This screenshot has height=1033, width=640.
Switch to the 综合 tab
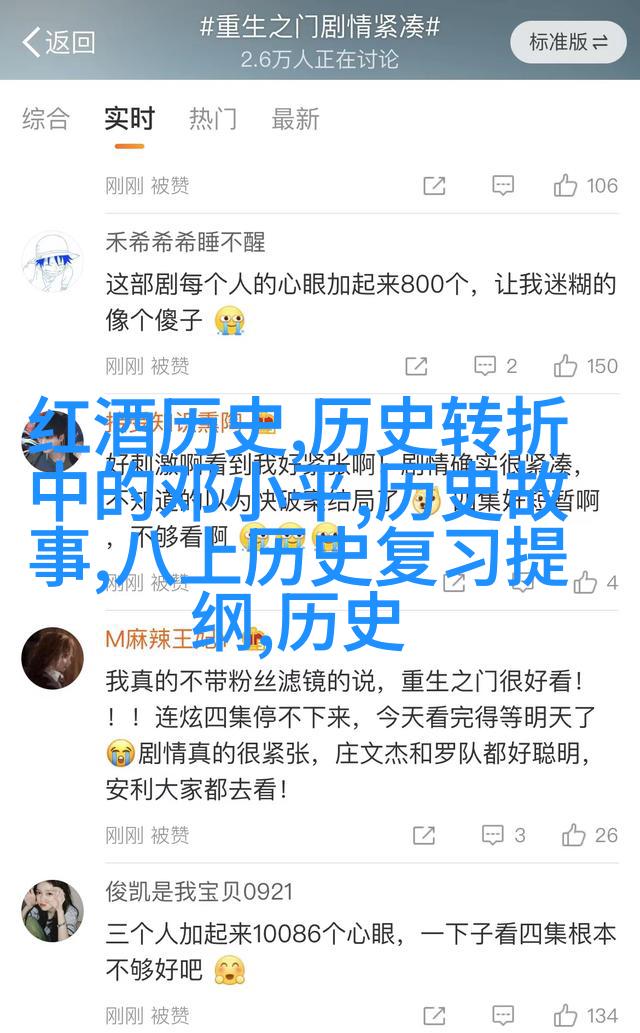46,119
